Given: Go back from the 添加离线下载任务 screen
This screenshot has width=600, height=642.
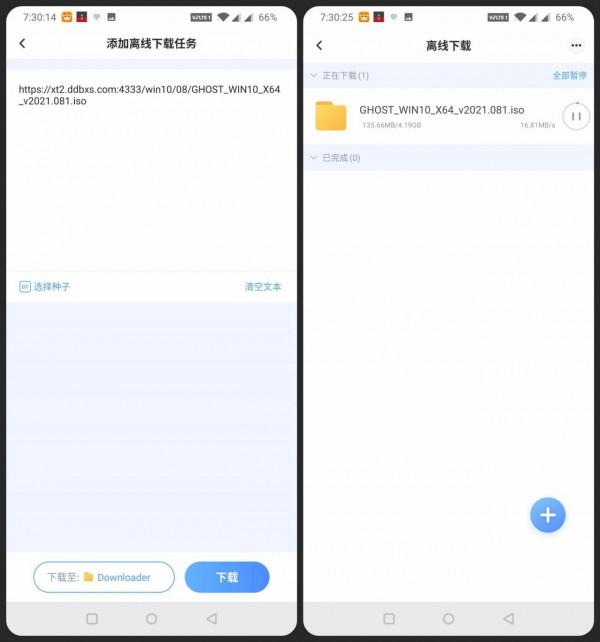Looking at the screenshot, I should [23, 44].
